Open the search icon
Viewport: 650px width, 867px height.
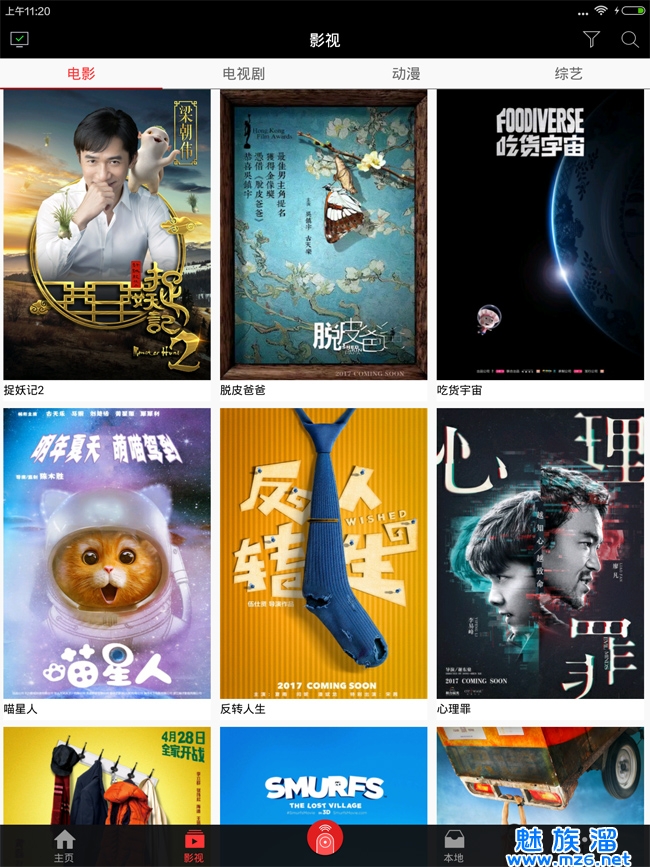[630, 40]
